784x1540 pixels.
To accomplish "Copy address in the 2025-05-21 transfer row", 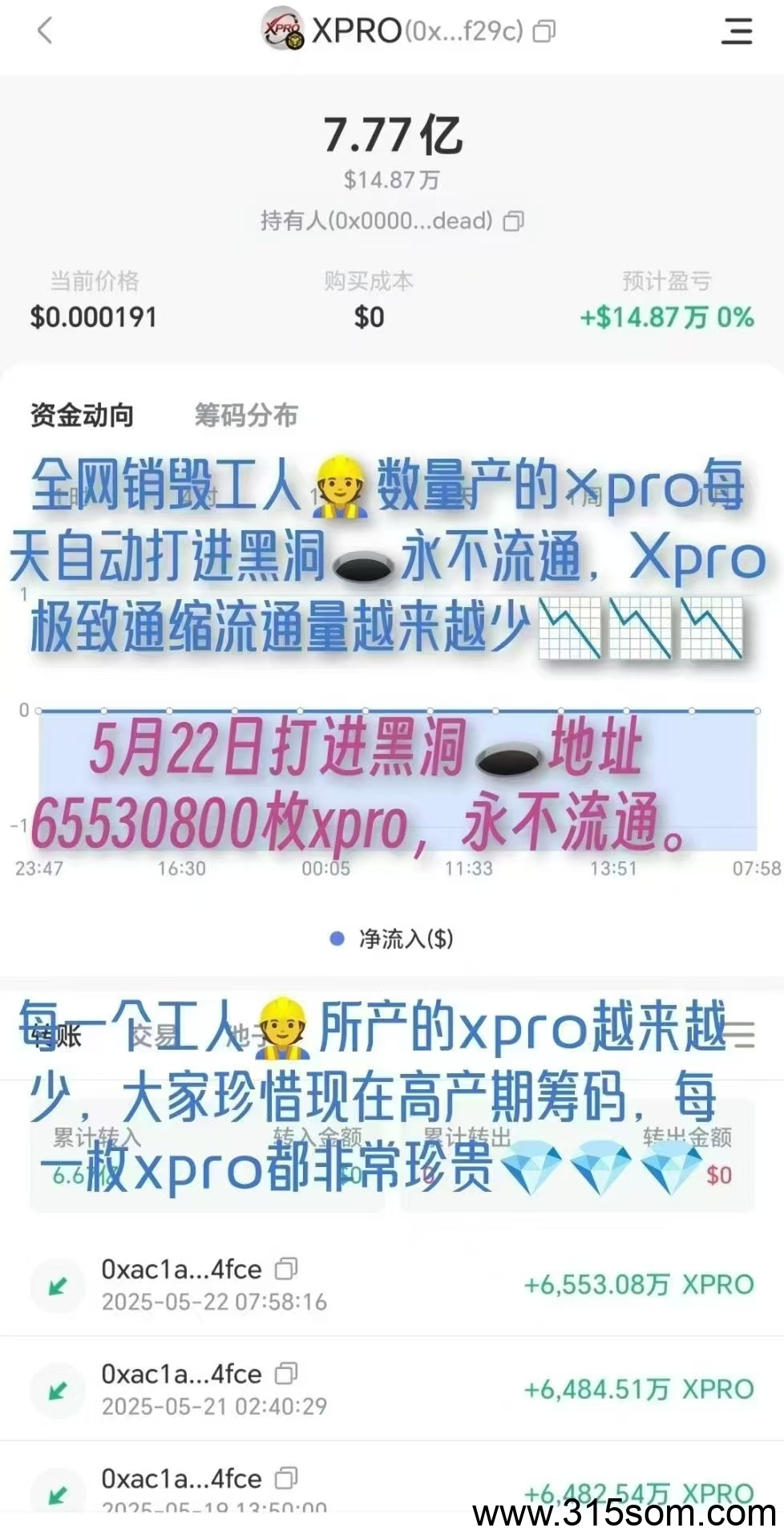I will (x=286, y=1373).
